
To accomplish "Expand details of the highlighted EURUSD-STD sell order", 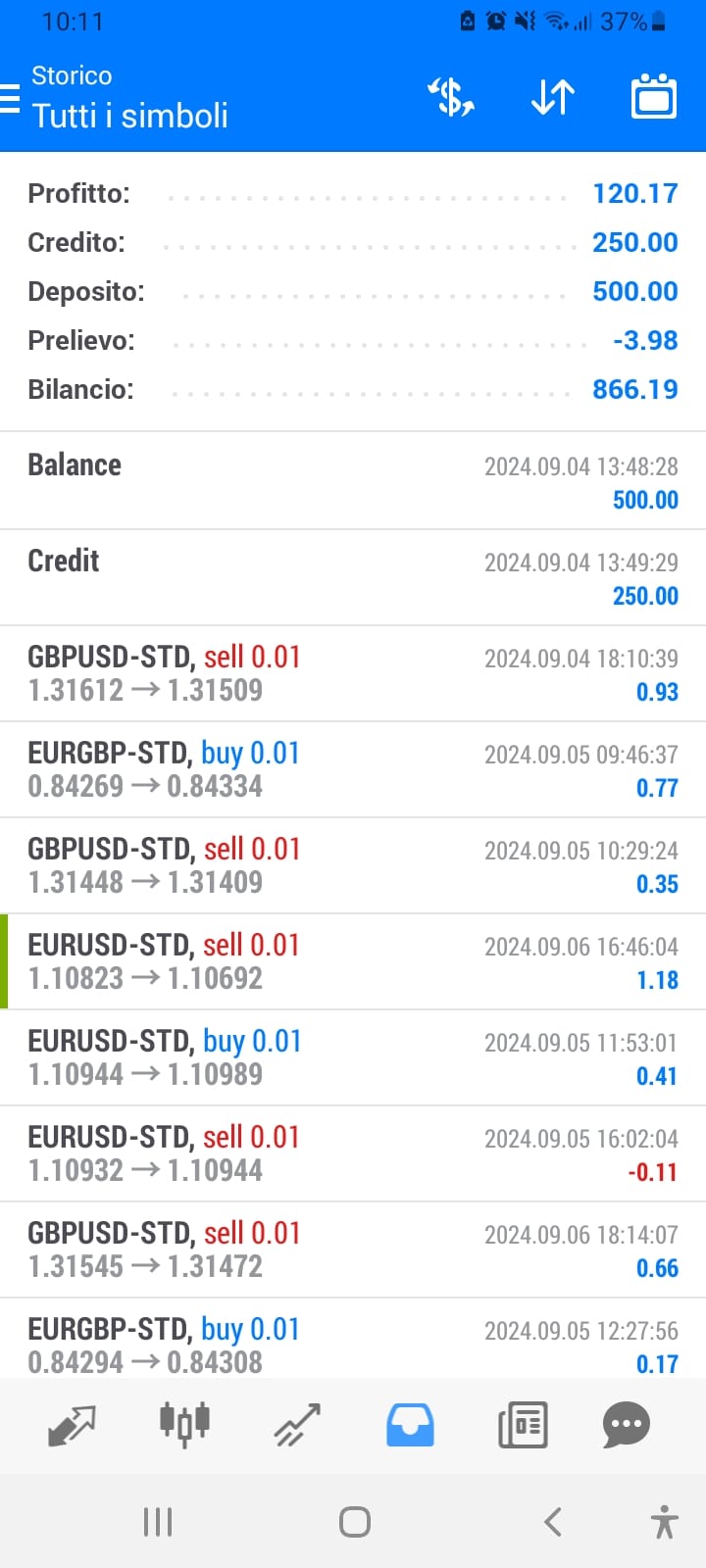I will tap(353, 960).
